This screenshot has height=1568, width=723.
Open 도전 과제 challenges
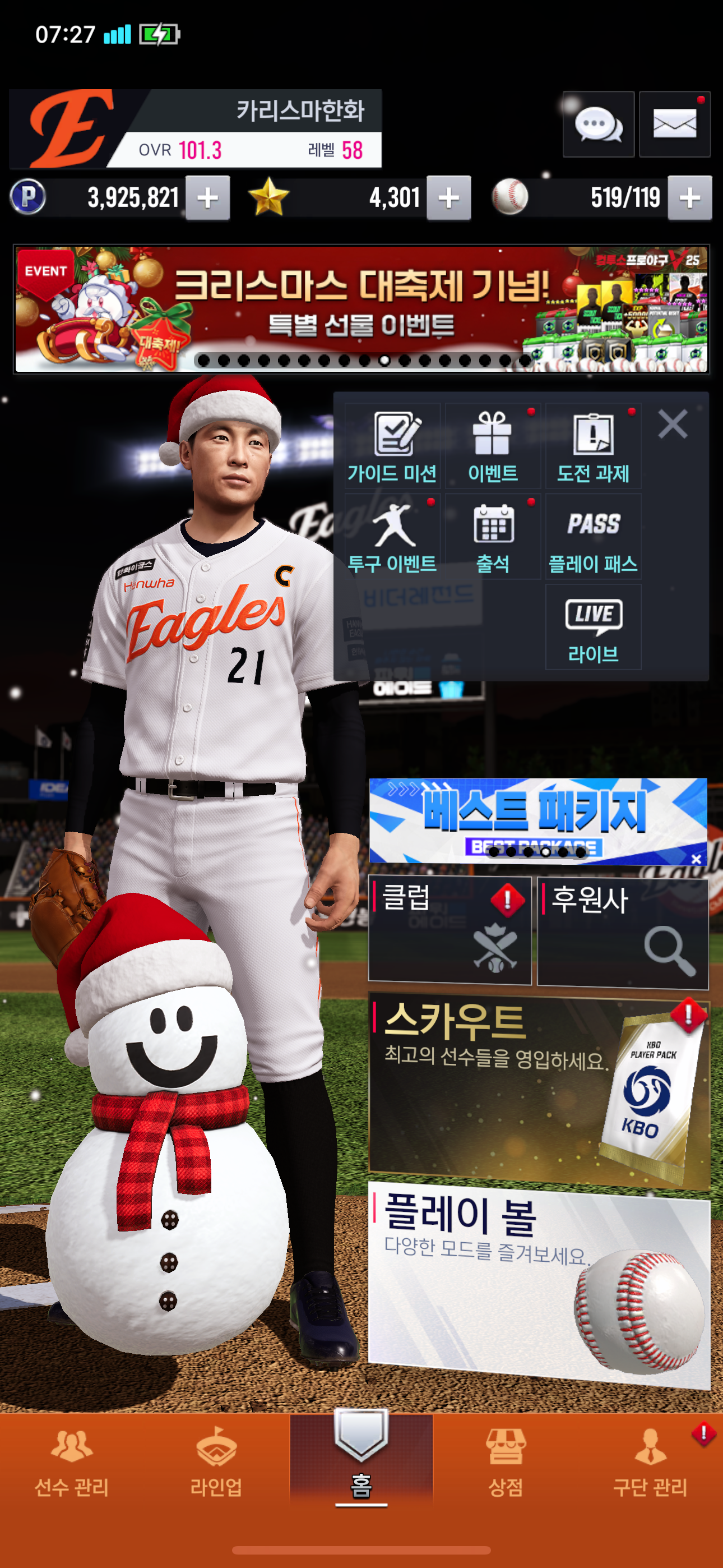(594, 446)
